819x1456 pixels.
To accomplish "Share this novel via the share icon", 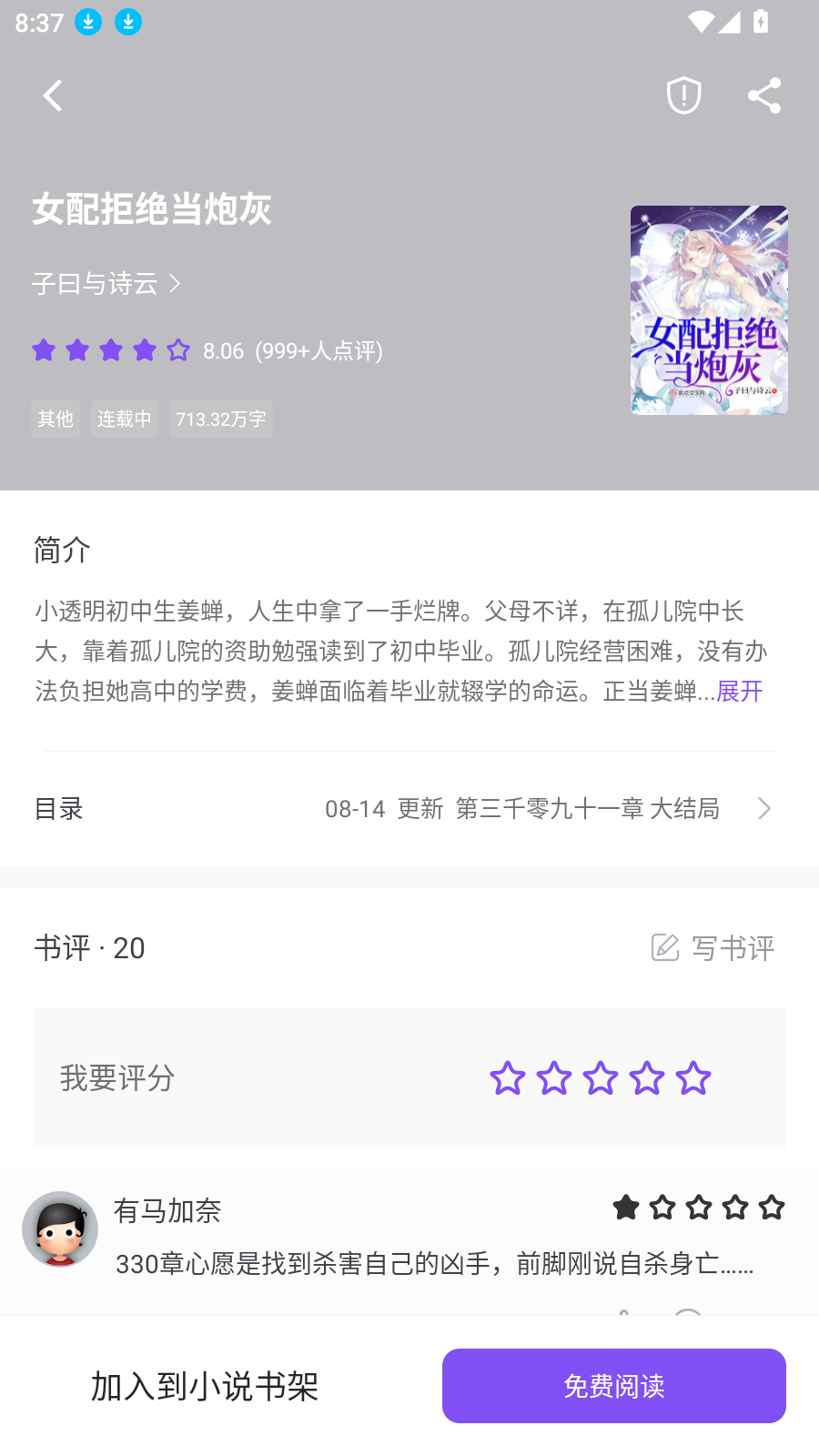I will [x=763, y=95].
